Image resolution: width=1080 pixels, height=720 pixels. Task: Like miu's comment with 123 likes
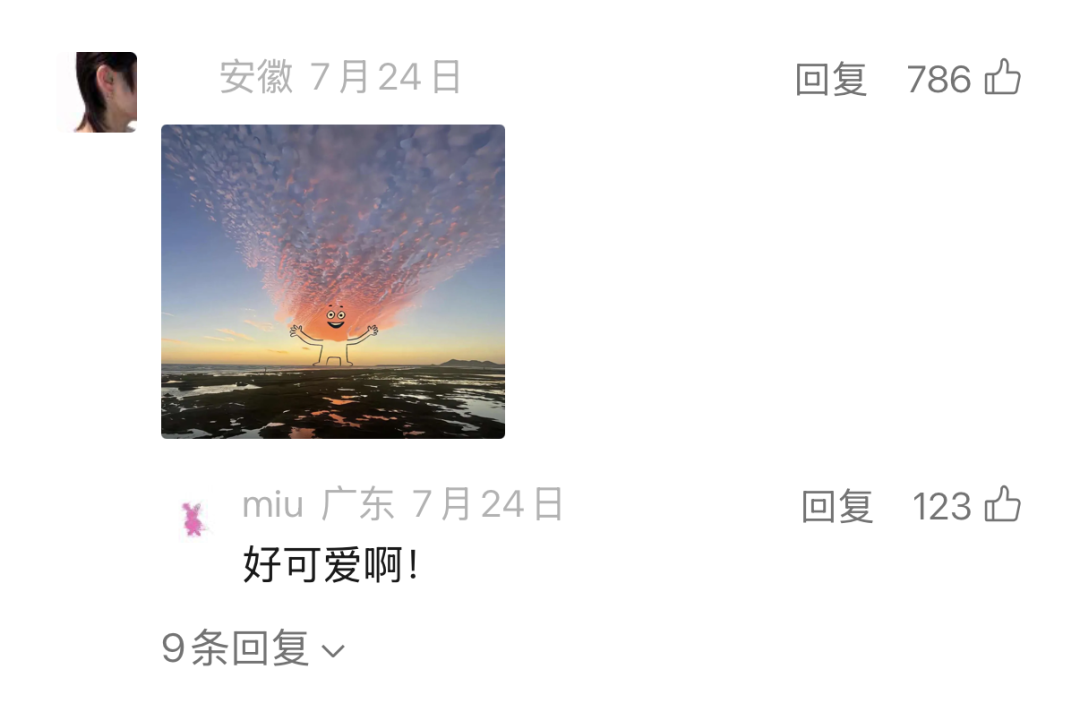point(1002,506)
